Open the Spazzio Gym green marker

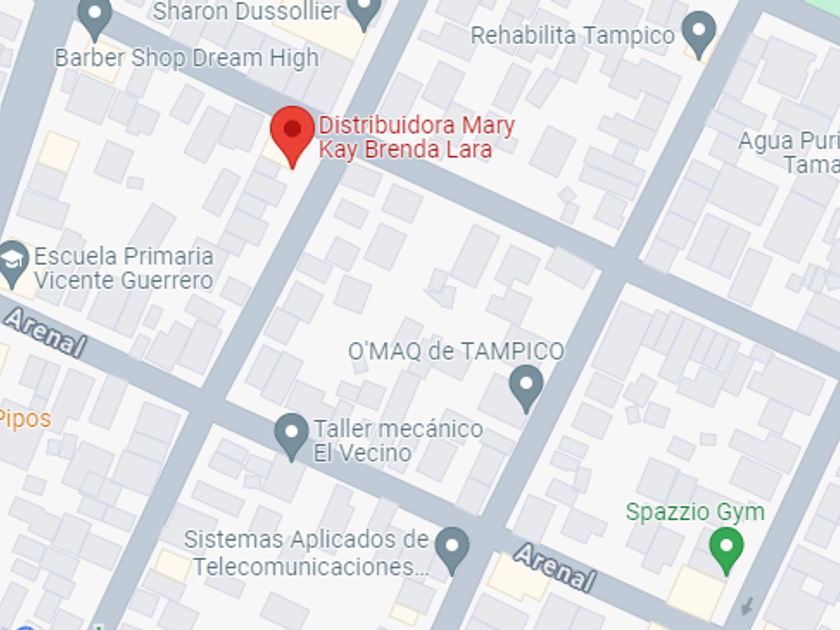[x=726, y=551]
